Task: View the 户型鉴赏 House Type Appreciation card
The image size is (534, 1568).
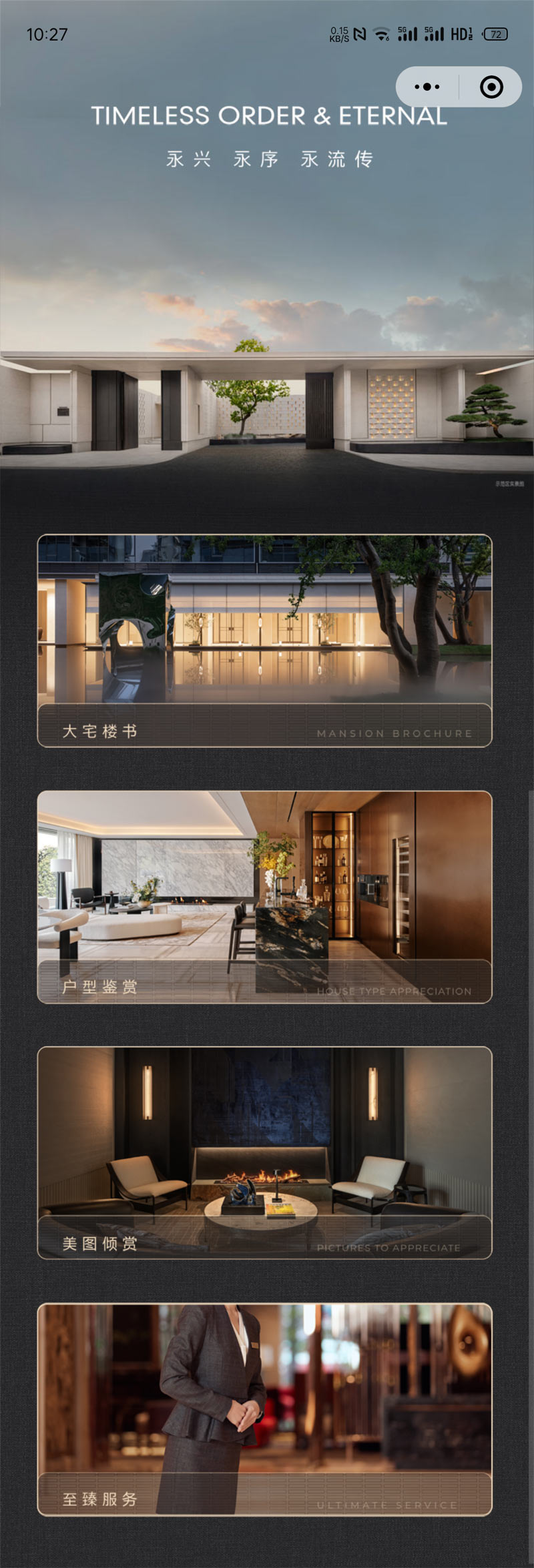Action: tap(264, 897)
